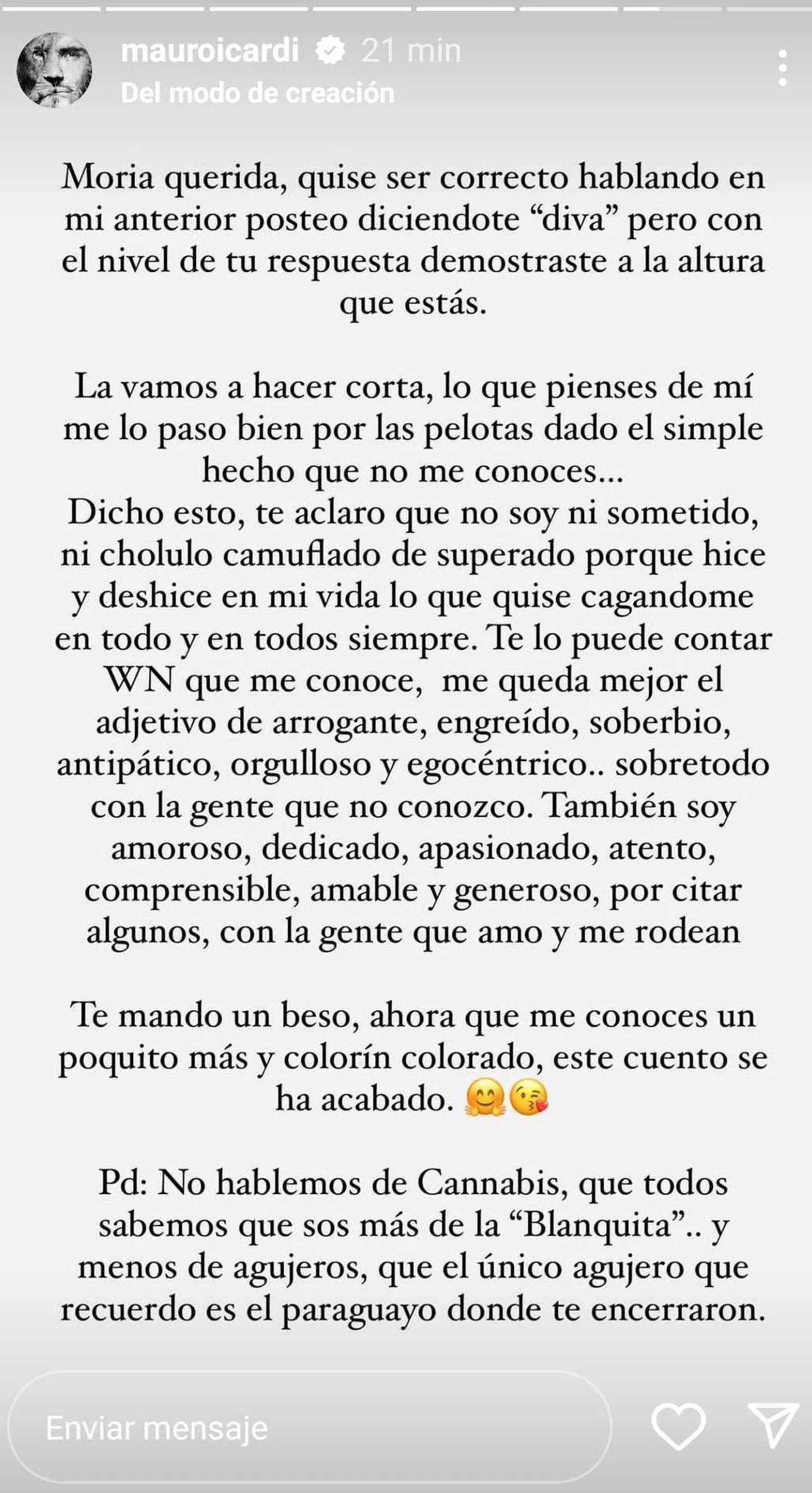This screenshot has width=812, height=1493.
Task: Open the mauroicardi username link
Action: tap(210, 50)
